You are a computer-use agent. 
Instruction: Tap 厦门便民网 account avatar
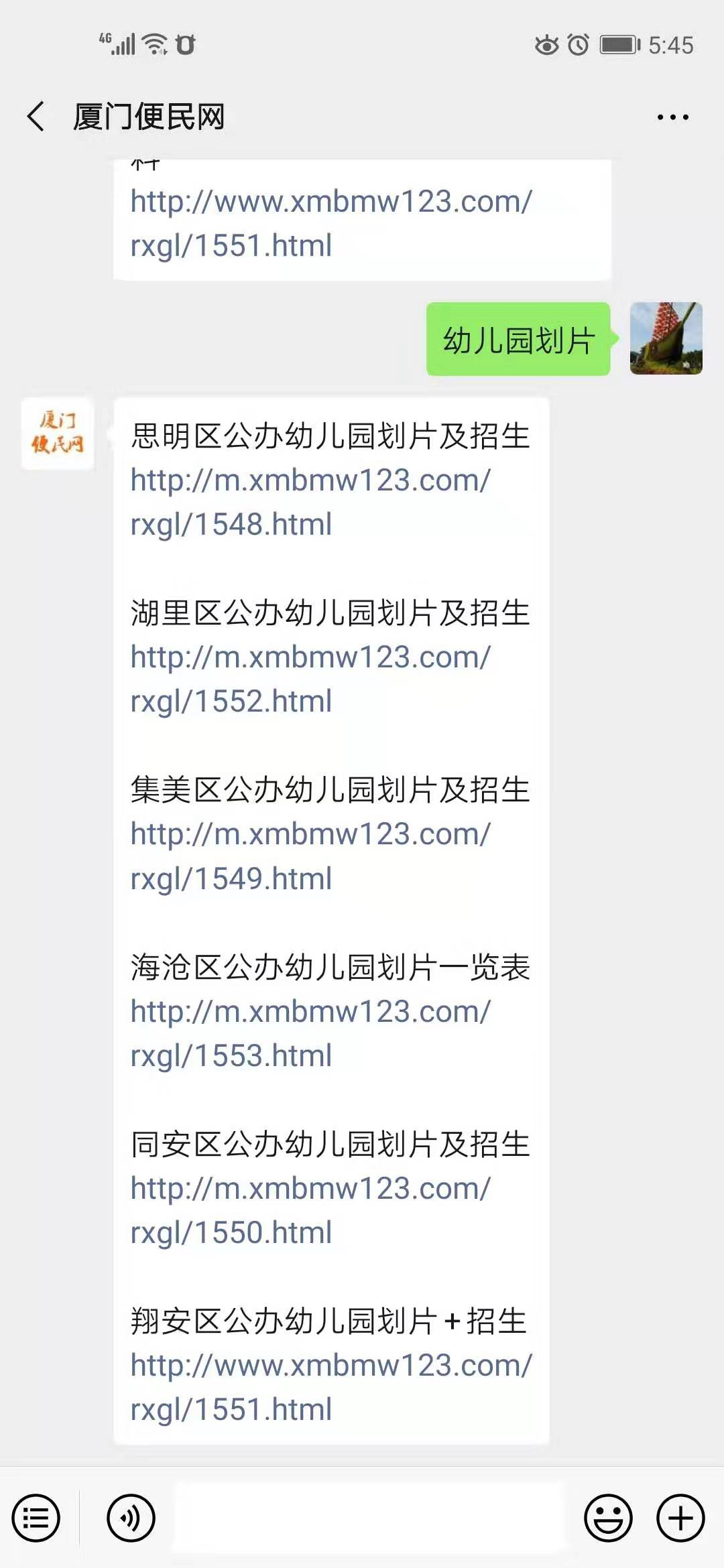click(x=57, y=434)
